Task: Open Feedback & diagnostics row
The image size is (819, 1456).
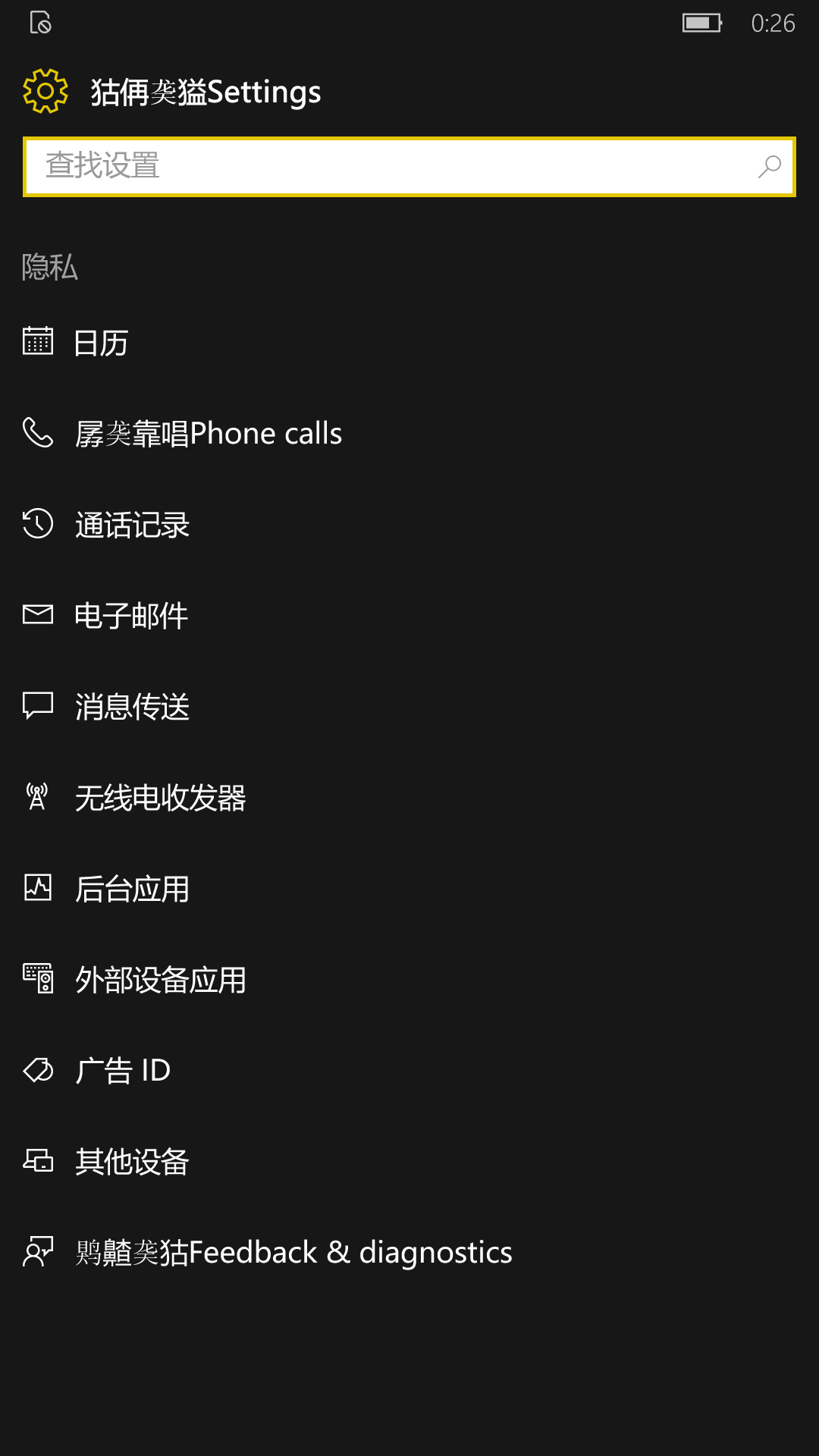Action: tap(409, 1253)
